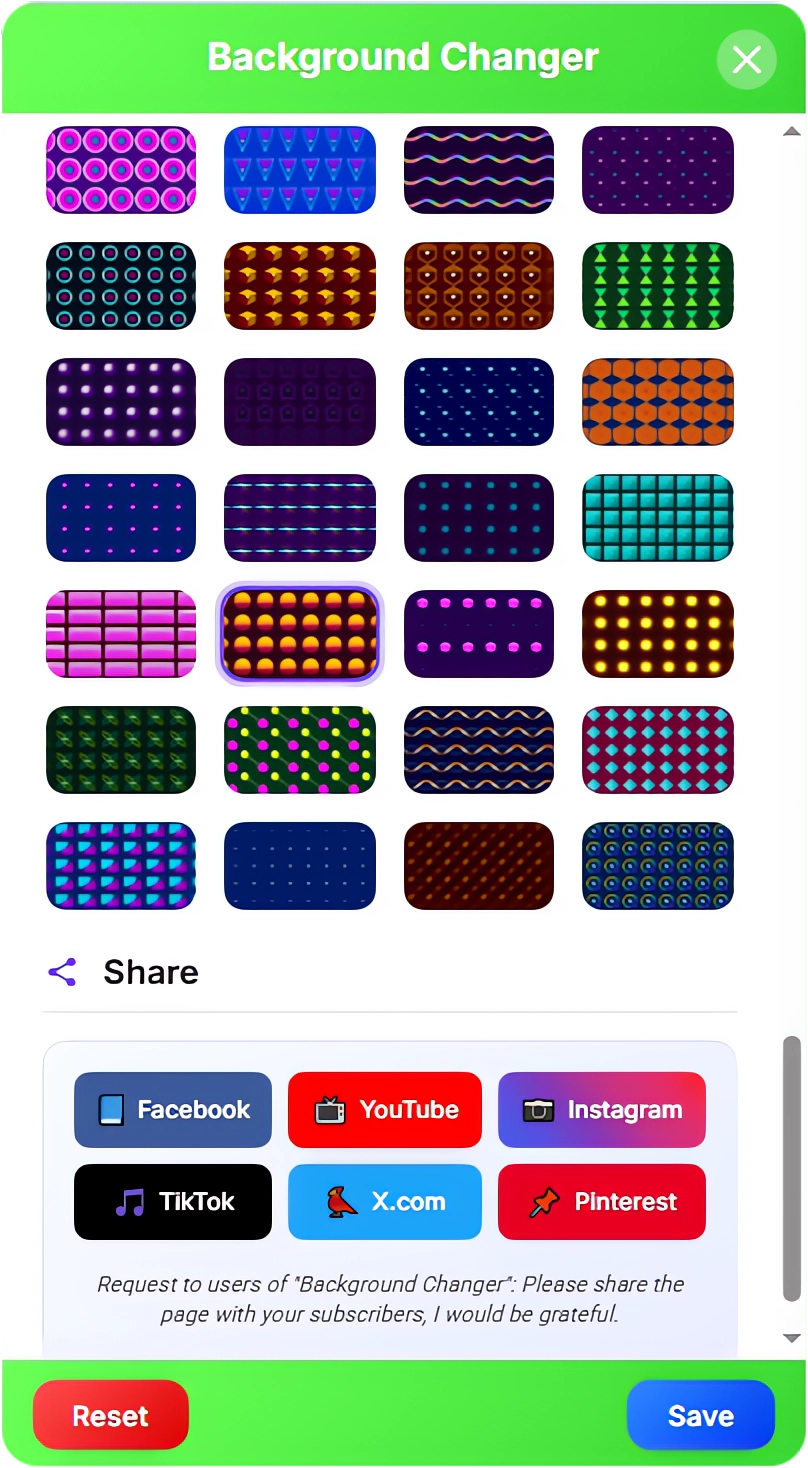Reset the background to default
The height and width of the screenshot is (1468, 808).
tap(110, 1414)
